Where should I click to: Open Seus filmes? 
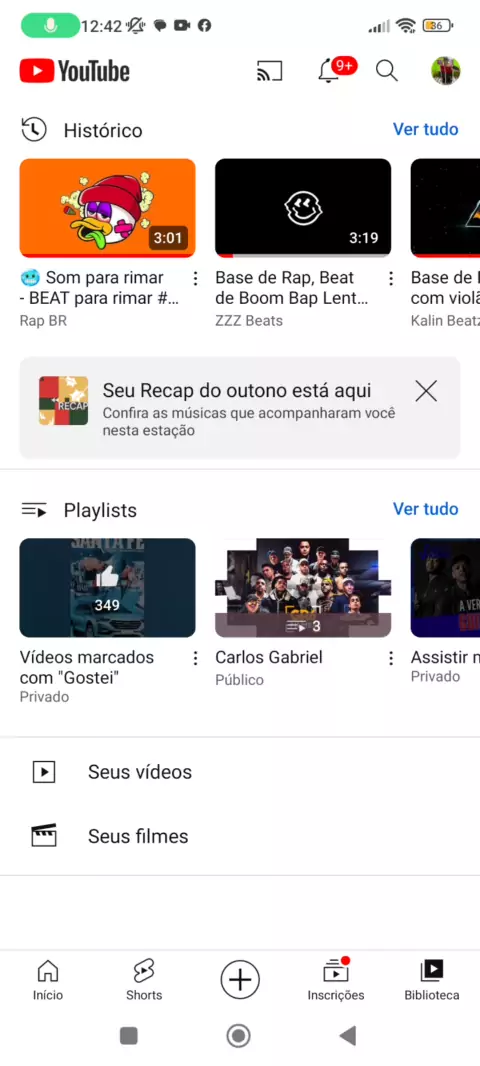(x=240, y=836)
